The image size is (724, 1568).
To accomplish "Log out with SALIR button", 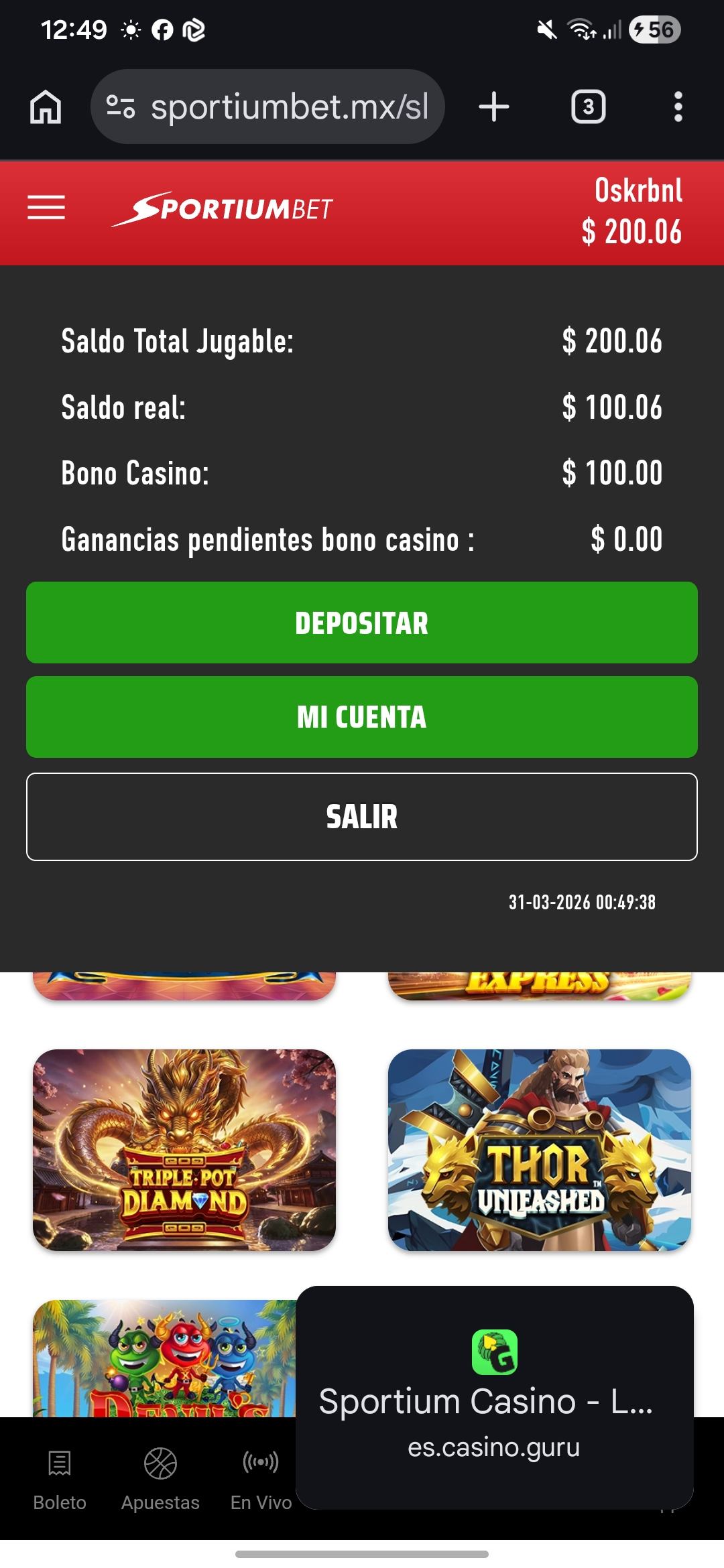I will [362, 817].
